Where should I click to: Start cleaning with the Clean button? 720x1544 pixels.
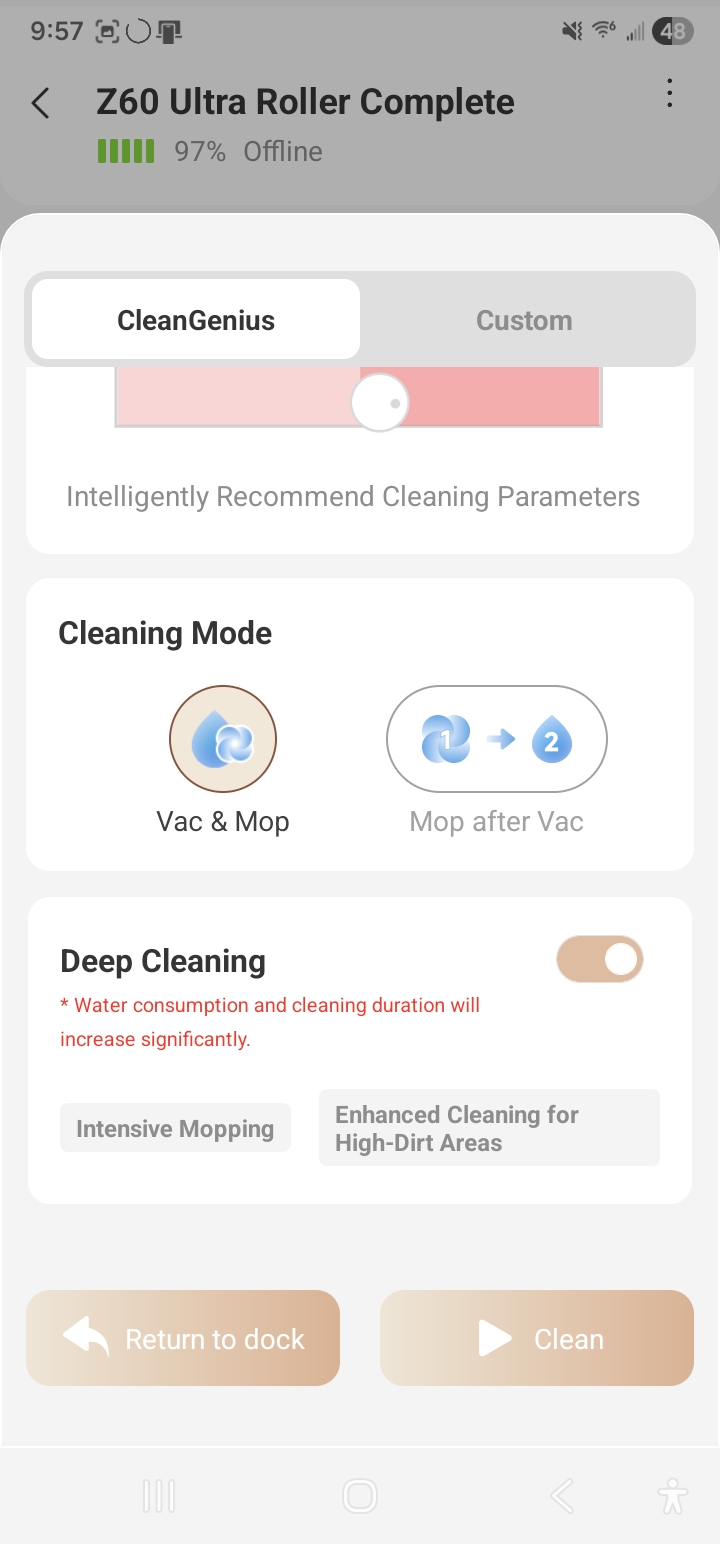(537, 1338)
